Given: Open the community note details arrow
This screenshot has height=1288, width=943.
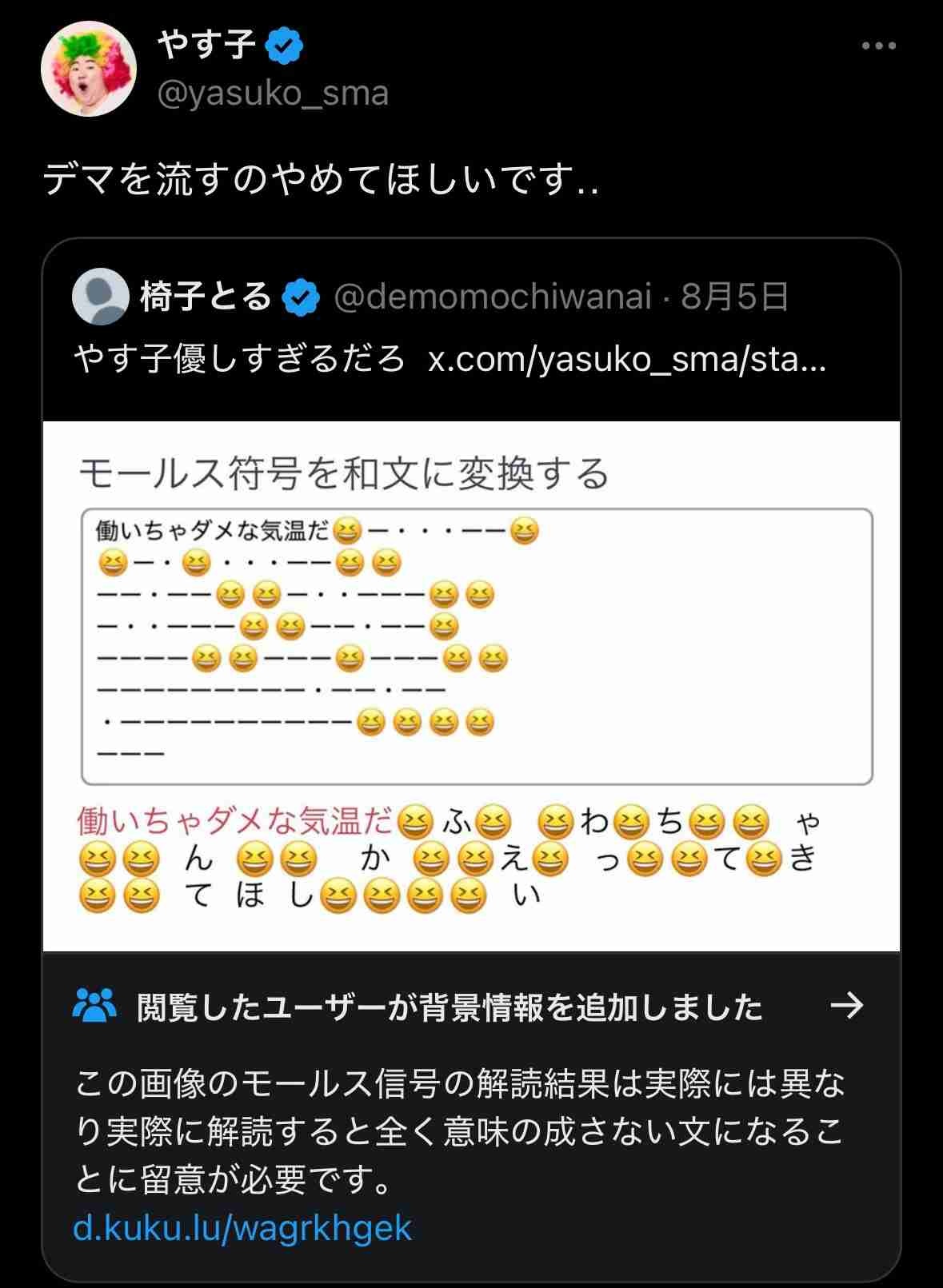Looking at the screenshot, I should [847, 1005].
